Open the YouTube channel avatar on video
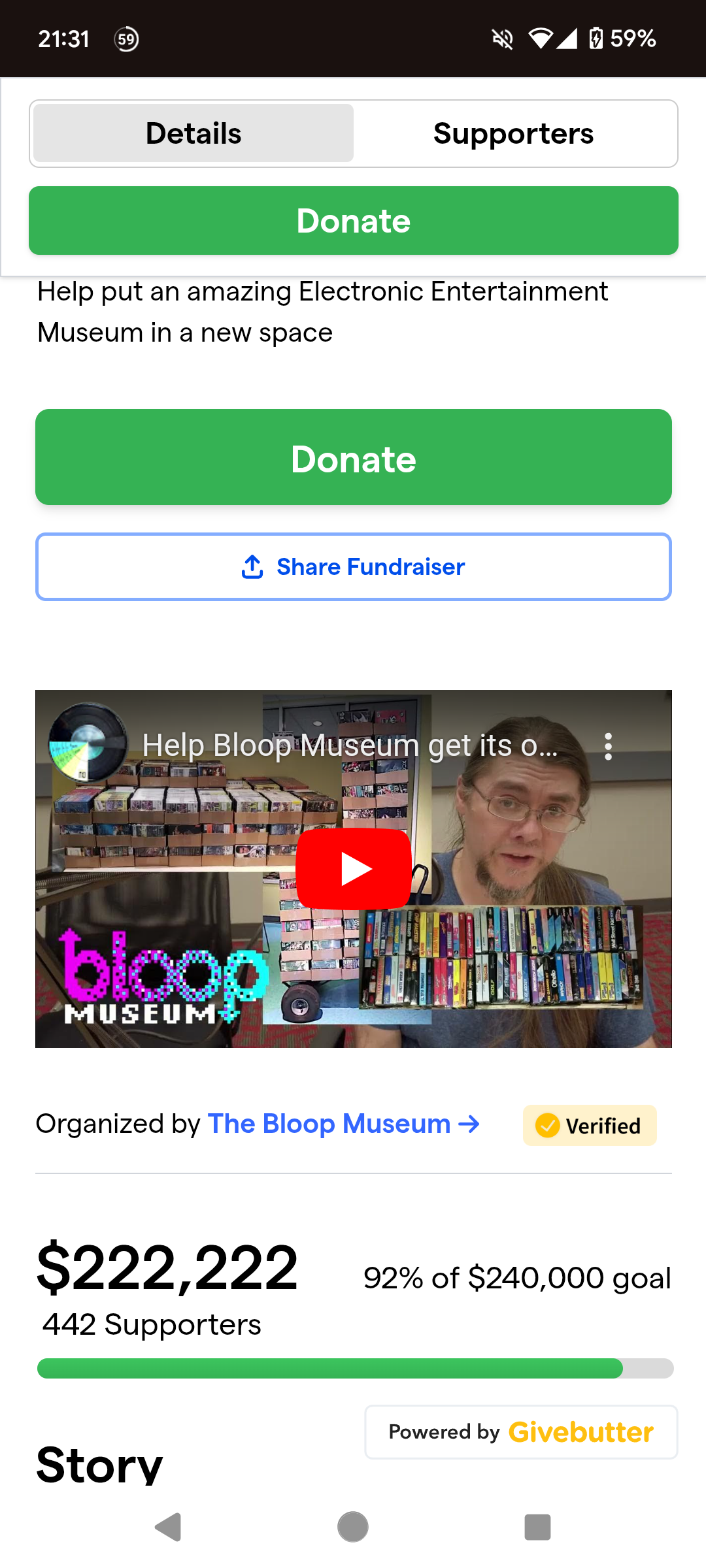Image resolution: width=706 pixels, height=1568 pixels. [88, 742]
